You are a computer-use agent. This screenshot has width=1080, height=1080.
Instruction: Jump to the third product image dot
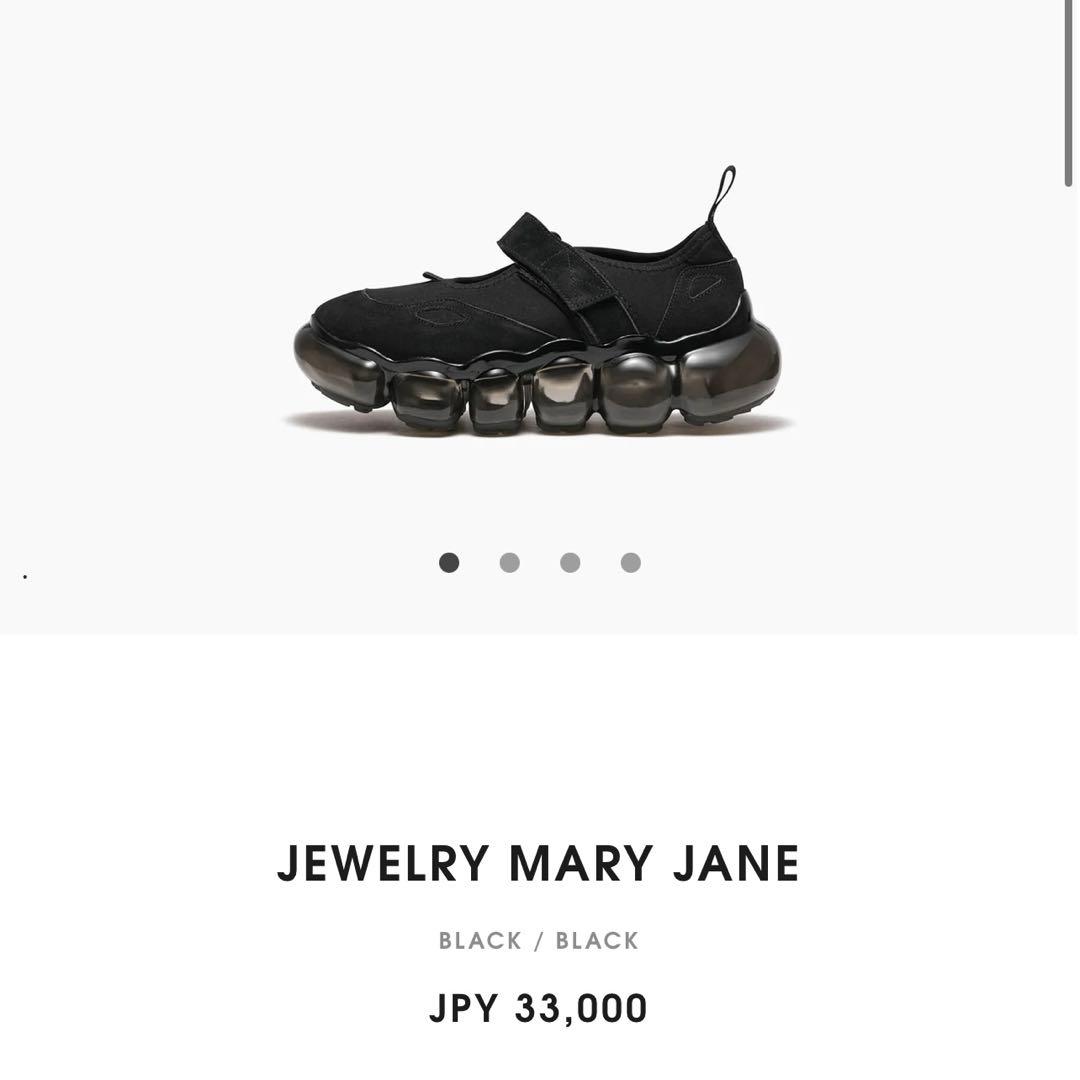coord(570,563)
